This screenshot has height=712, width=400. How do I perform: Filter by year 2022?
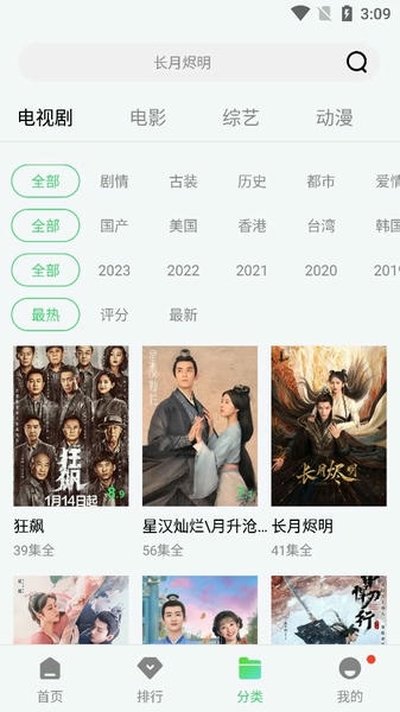[x=183, y=270]
